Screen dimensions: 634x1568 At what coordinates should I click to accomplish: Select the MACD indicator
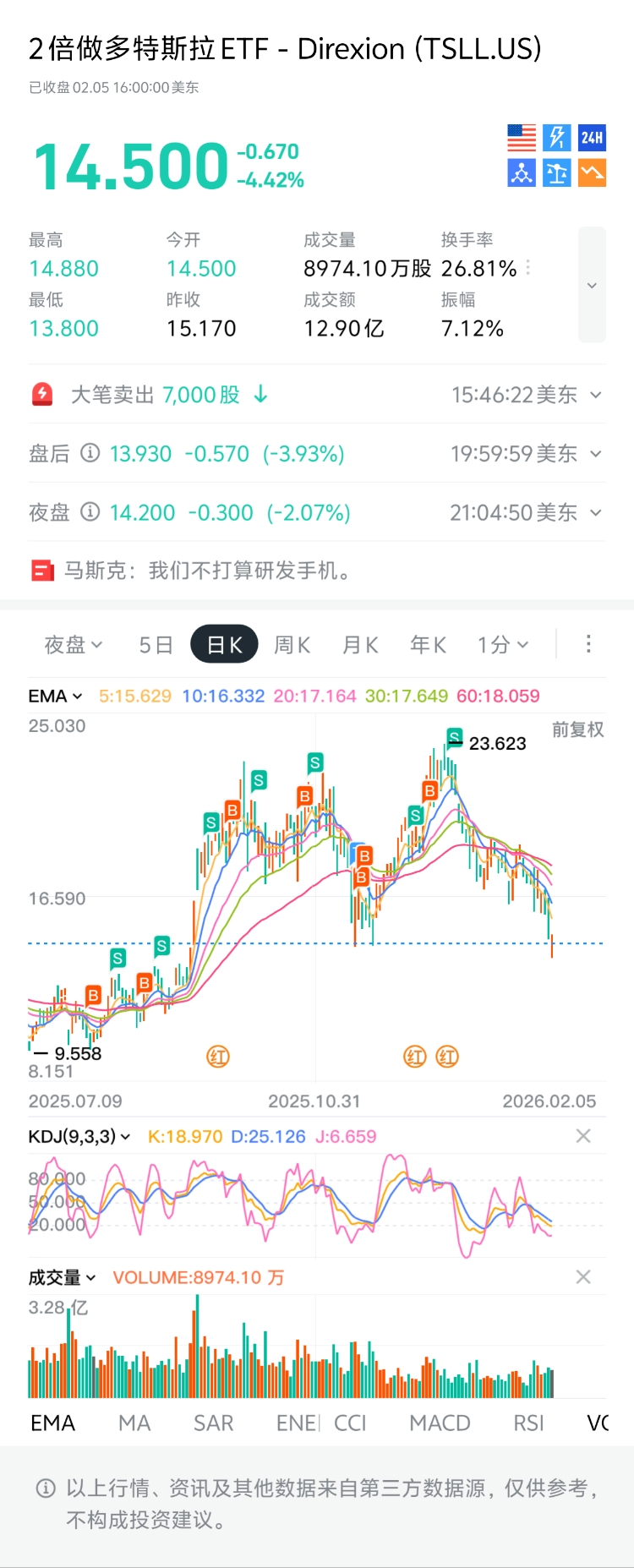pos(440,1423)
